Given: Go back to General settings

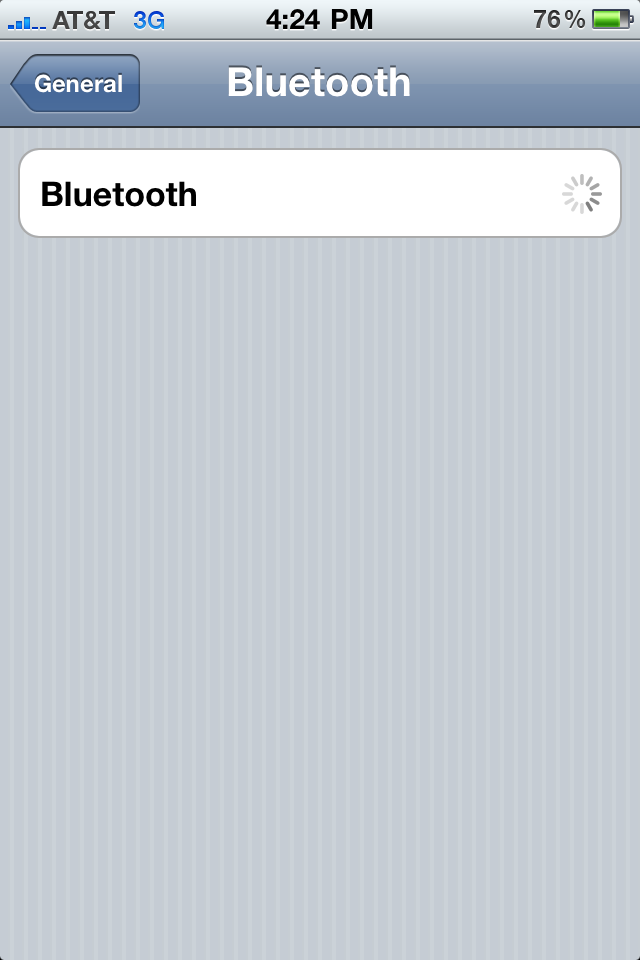Looking at the screenshot, I should [76, 84].
